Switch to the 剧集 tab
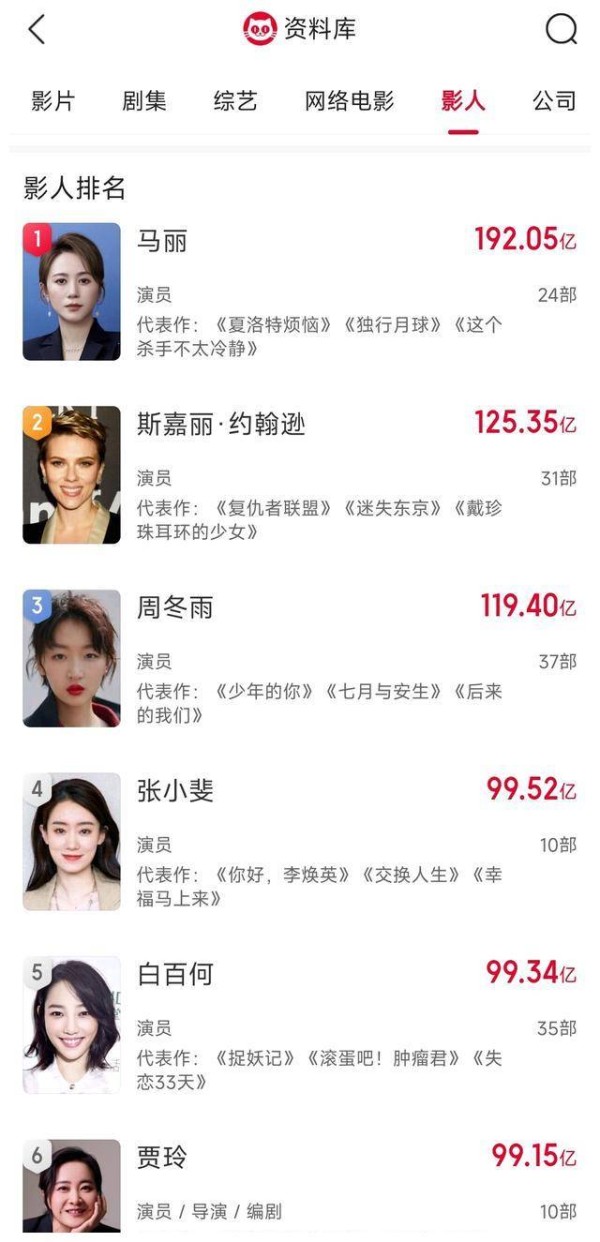 pyautogui.click(x=144, y=101)
